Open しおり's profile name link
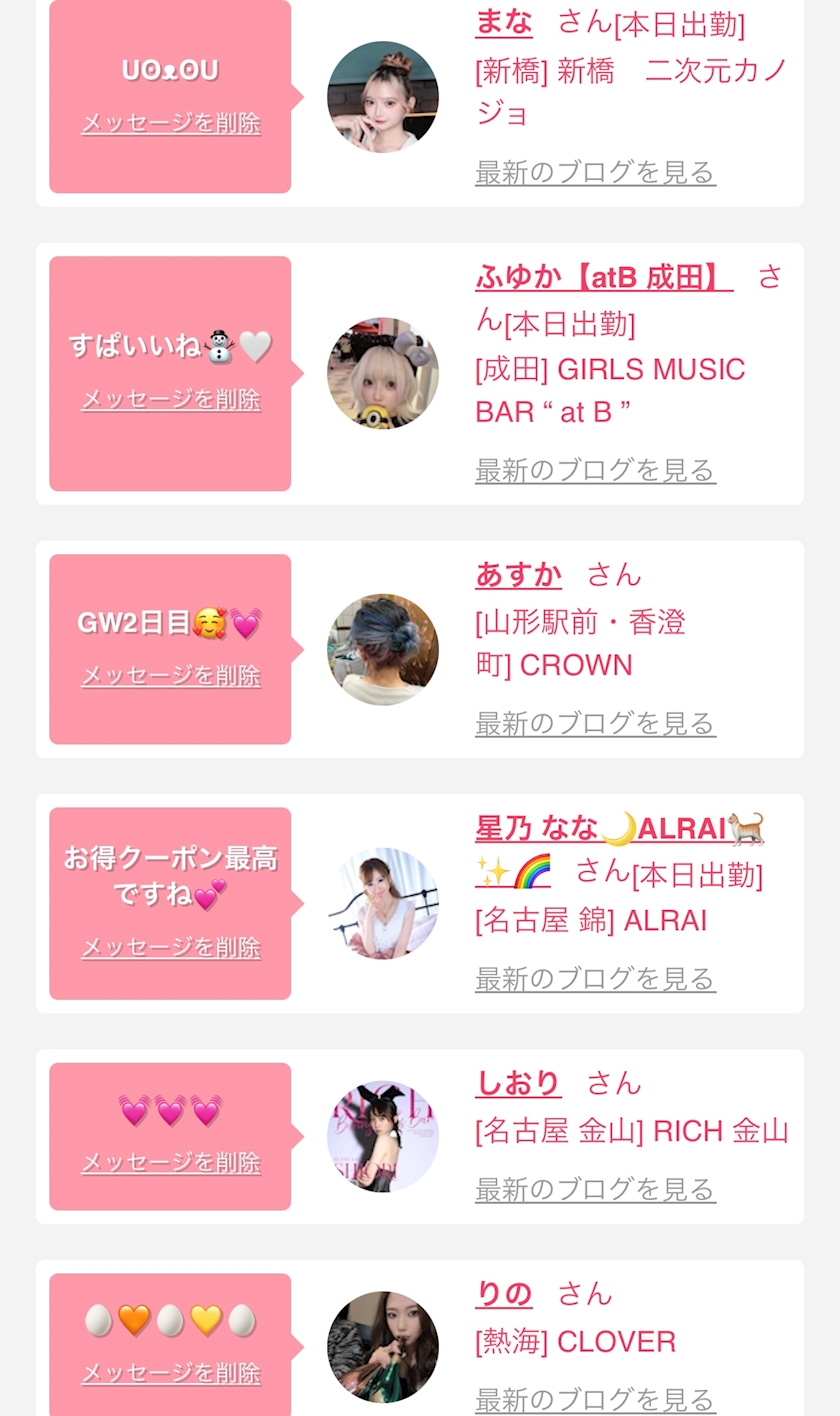Screen dimensions: 840x1416 pyautogui.click(x=518, y=1083)
